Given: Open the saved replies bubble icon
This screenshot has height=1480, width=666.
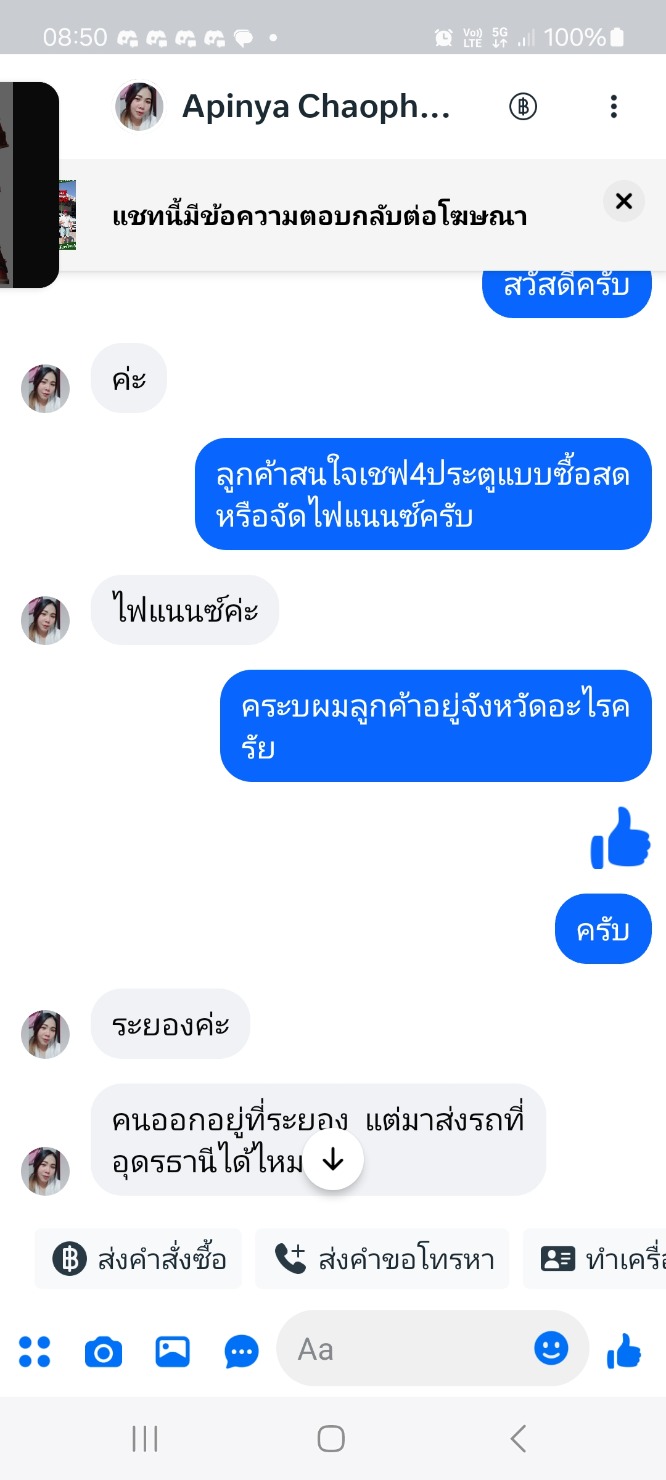Looking at the screenshot, I should (241, 1351).
